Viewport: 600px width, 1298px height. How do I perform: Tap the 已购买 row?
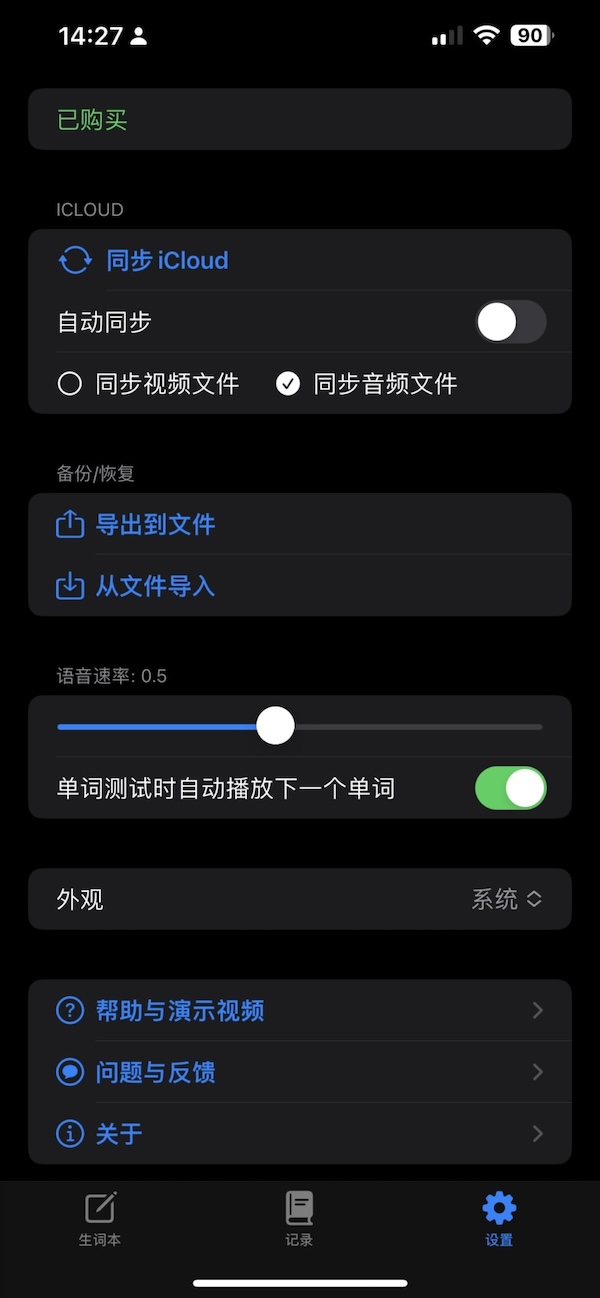point(300,120)
